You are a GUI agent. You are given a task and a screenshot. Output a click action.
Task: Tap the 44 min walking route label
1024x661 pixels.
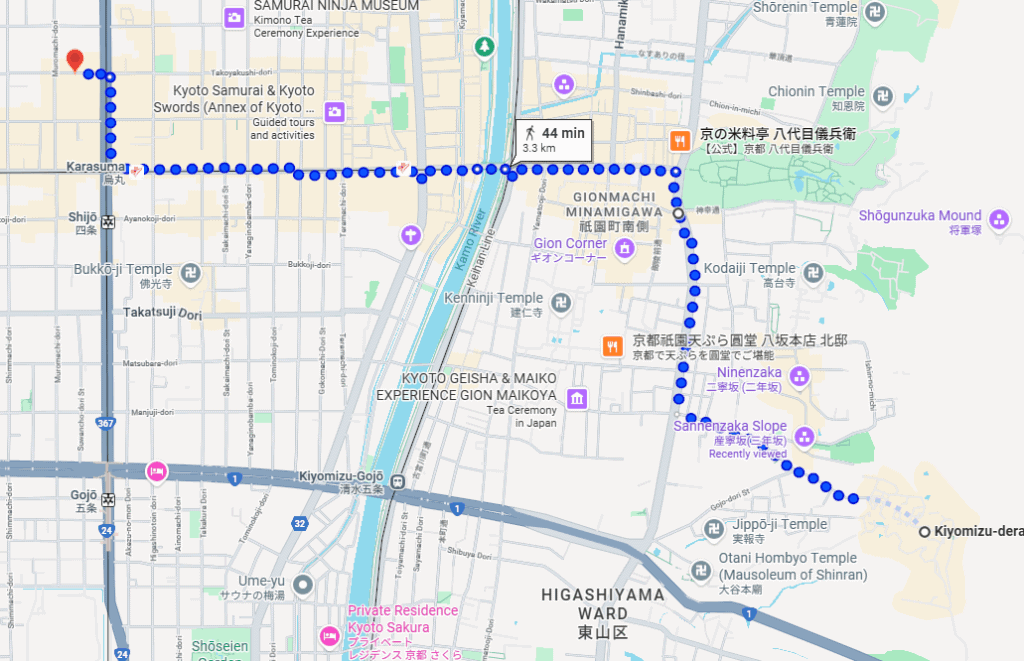[x=554, y=139]
